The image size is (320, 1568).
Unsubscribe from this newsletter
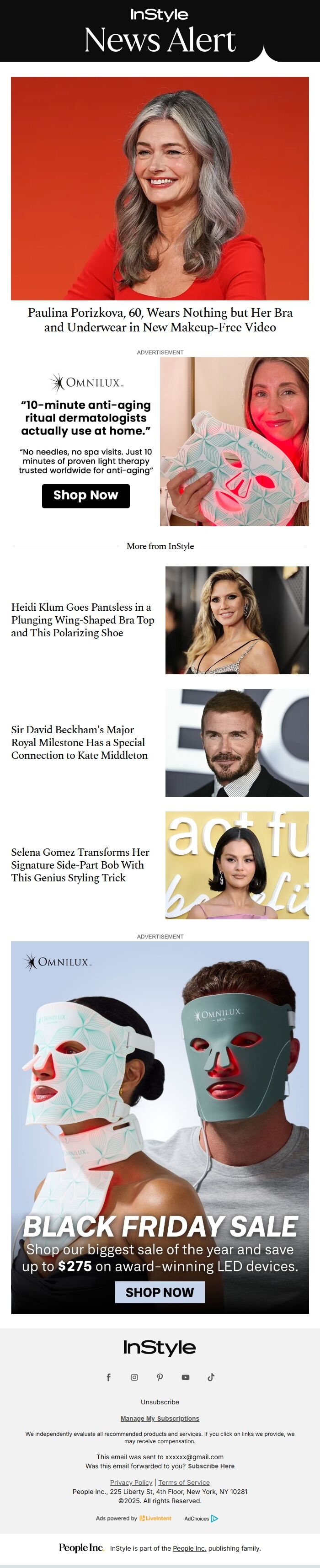coord(160,1402)
